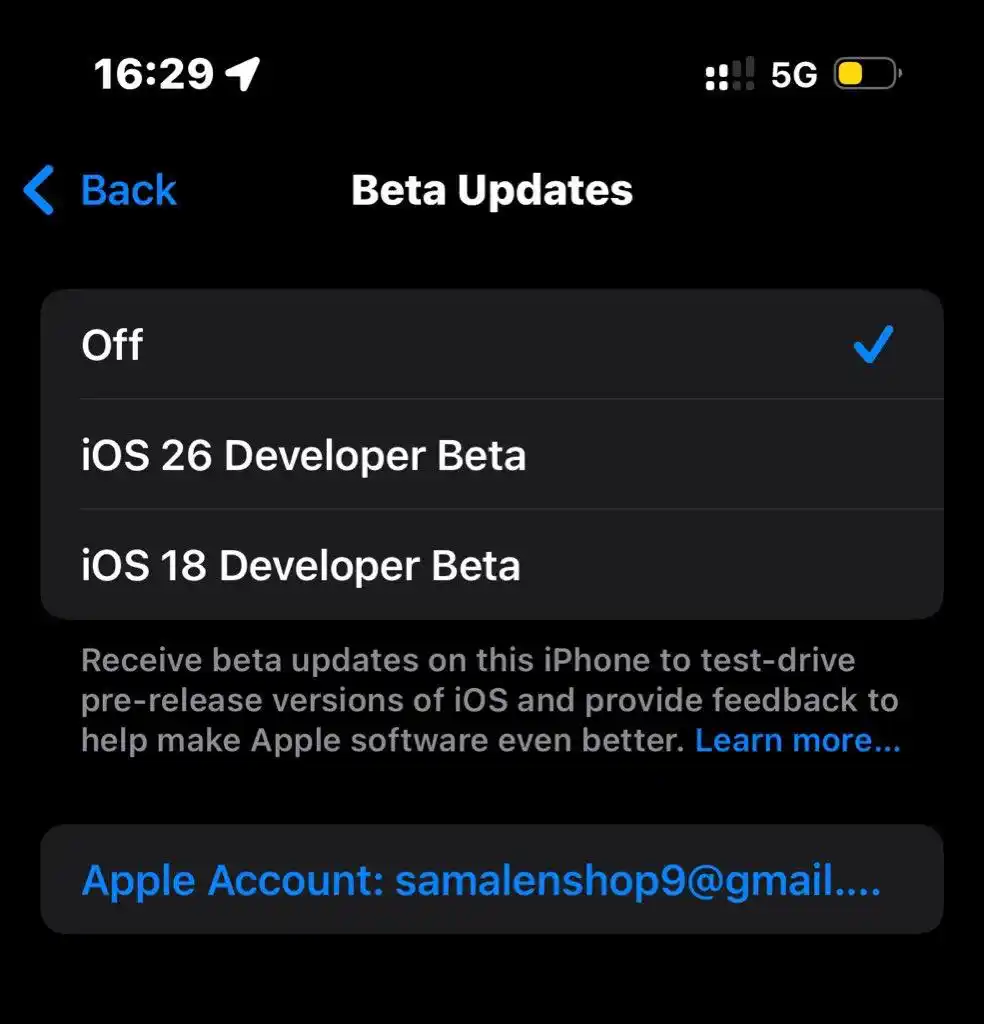The image size is (984, 1024).
Task: Select iOS 18 Developer Beta
Action: (x=490, y=565)
